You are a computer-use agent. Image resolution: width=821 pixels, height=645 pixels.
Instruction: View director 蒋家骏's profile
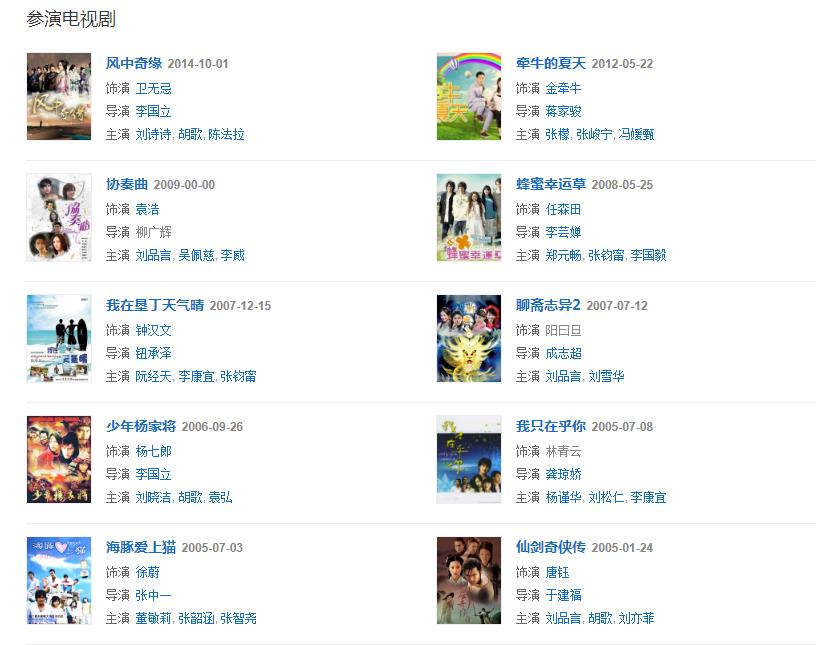[563, 111]
